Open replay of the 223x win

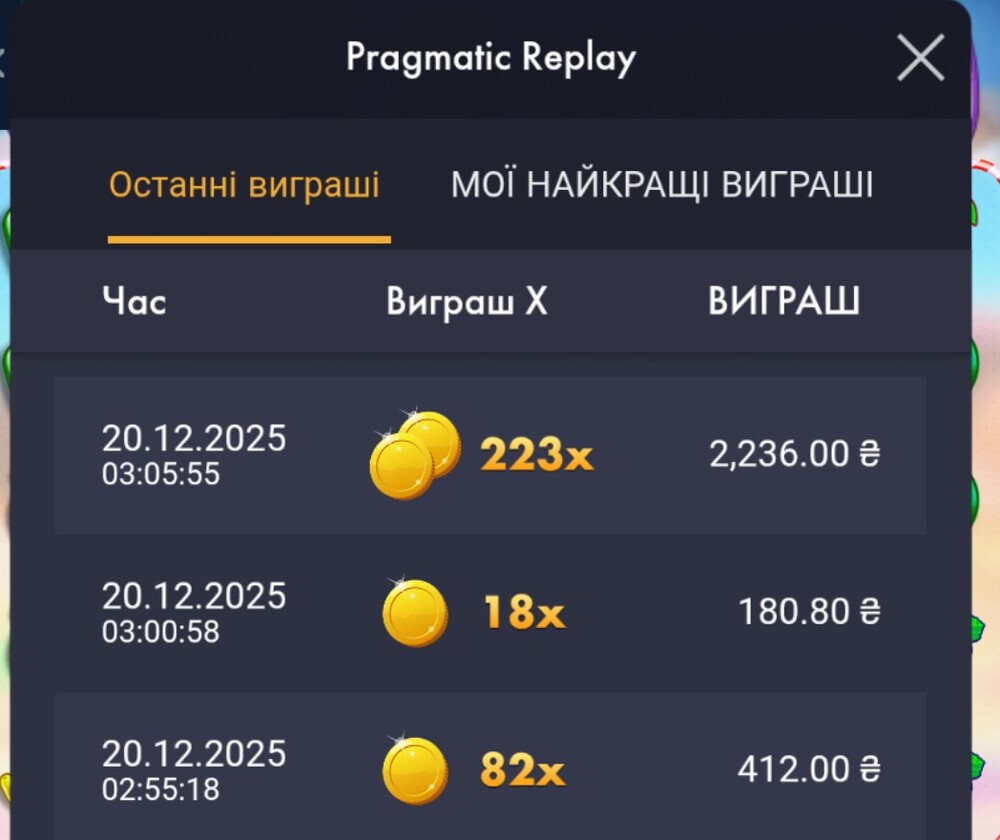pos(490,455)
